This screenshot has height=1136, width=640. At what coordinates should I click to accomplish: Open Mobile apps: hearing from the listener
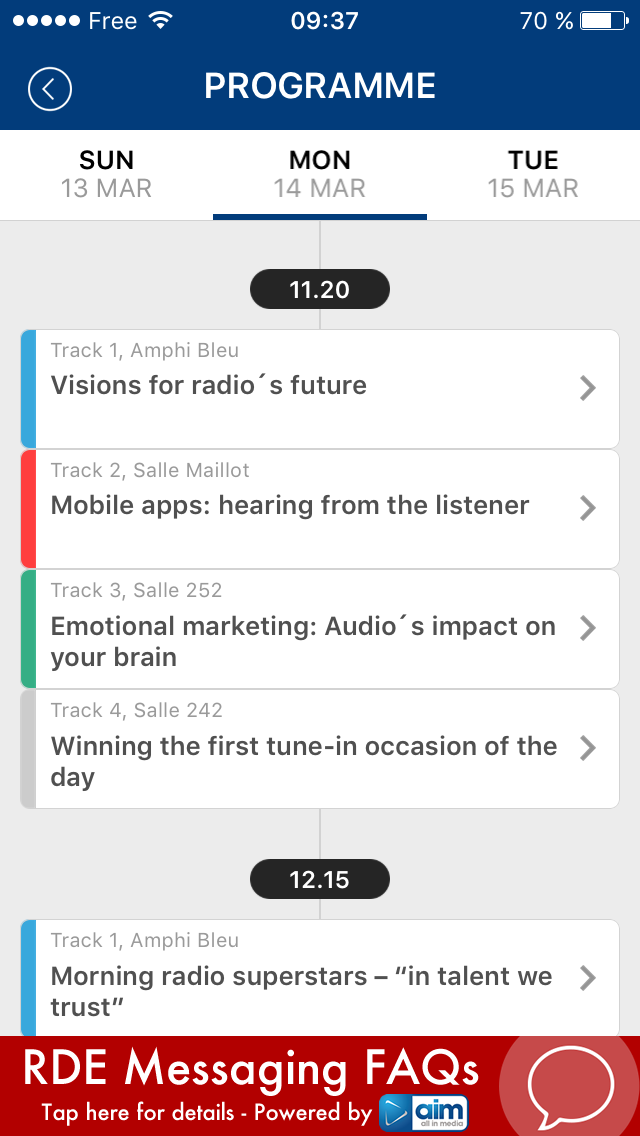[x=320, y=508]
